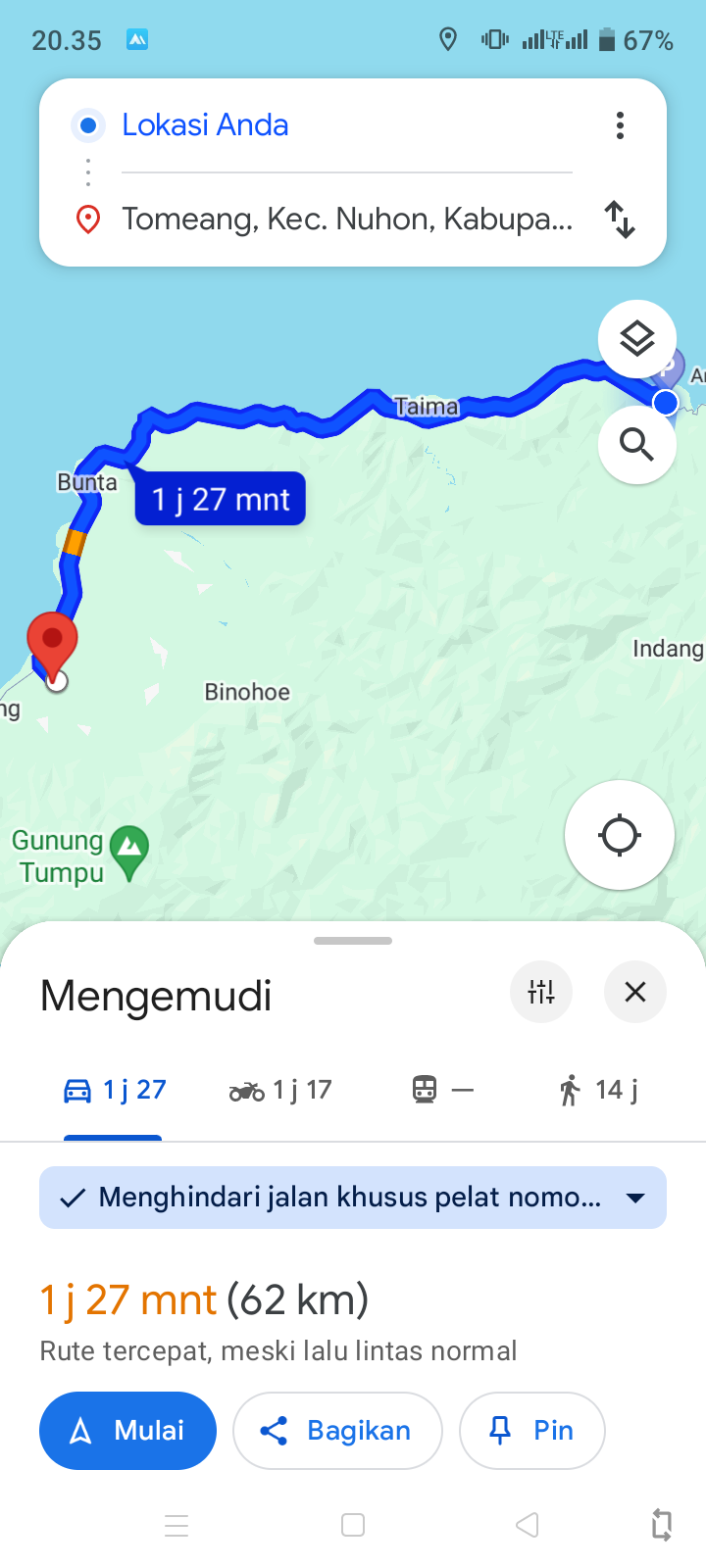
Task: Recenter the map on my location
Action: click(x=620, y=835)
